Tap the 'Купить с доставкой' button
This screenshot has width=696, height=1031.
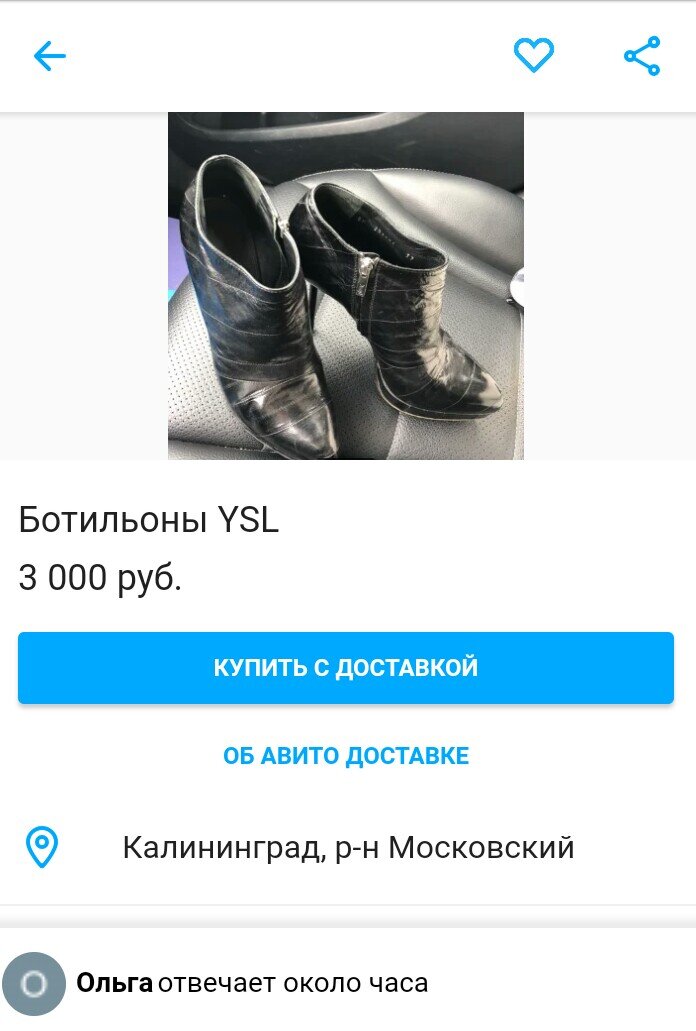pos(346,668)
